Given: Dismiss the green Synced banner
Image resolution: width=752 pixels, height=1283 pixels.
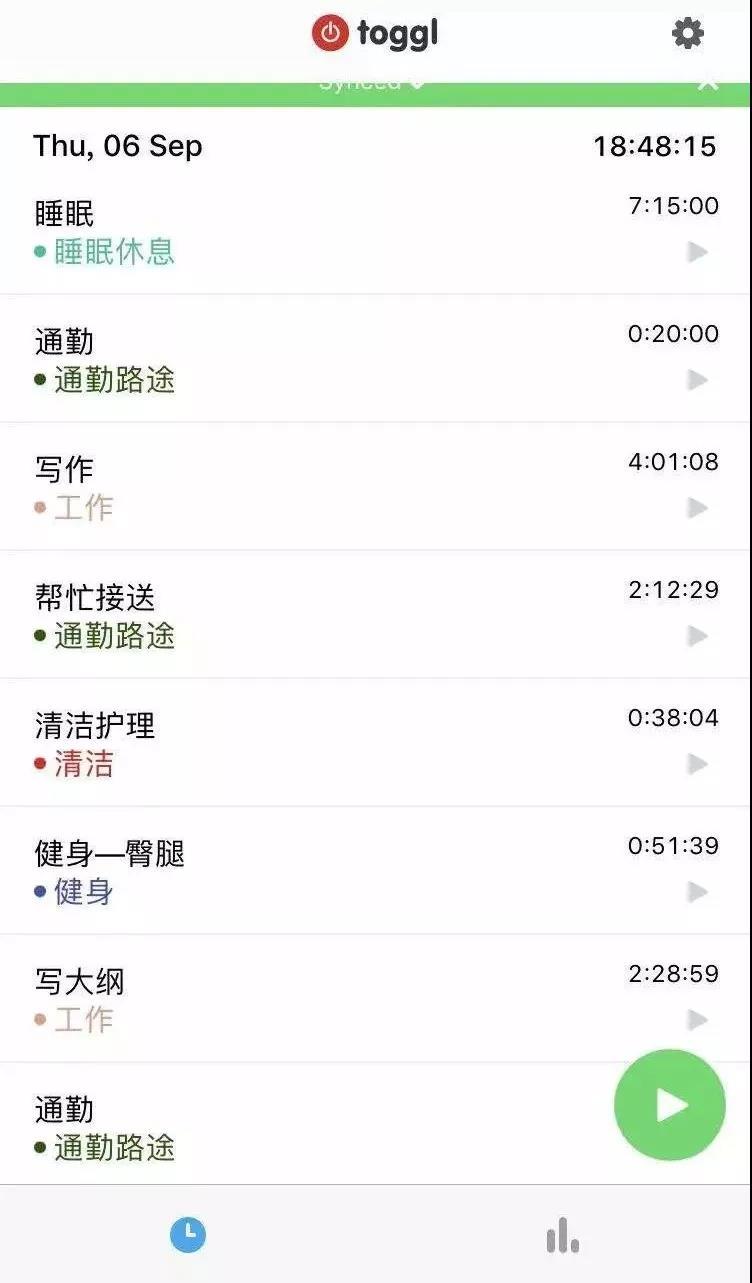Looking at the screenshot, I should click(x=708, y=84).
